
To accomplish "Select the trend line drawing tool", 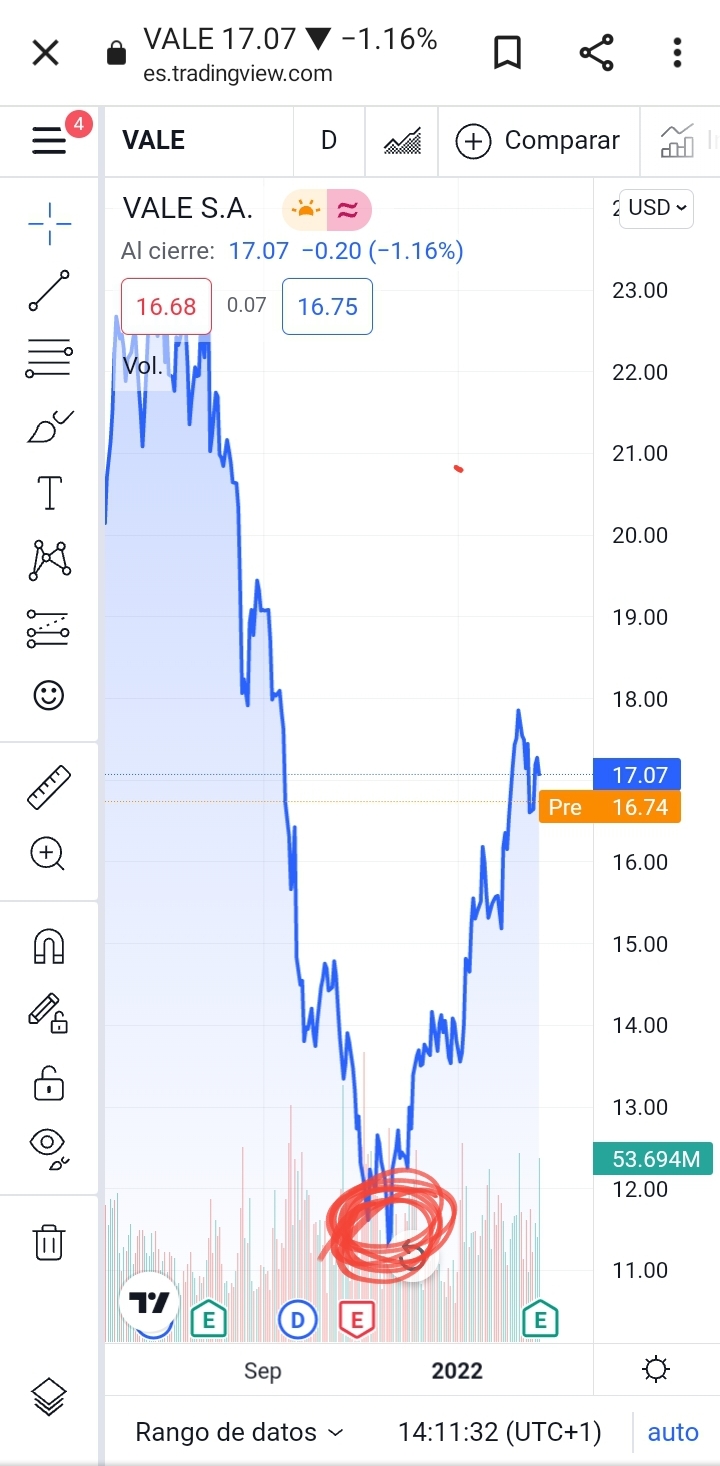I will tap(49, 290).
